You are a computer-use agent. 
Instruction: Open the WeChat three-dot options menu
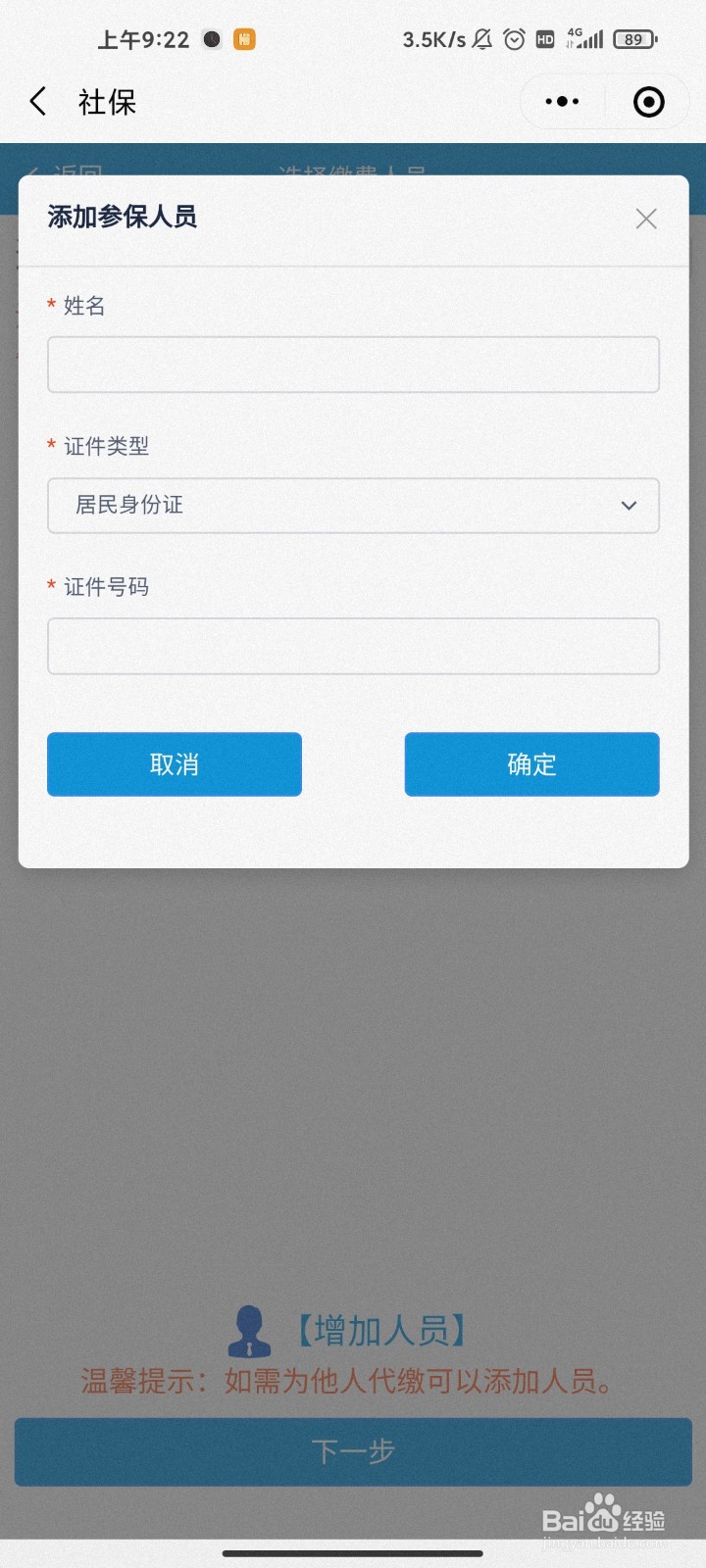(561, 101)
